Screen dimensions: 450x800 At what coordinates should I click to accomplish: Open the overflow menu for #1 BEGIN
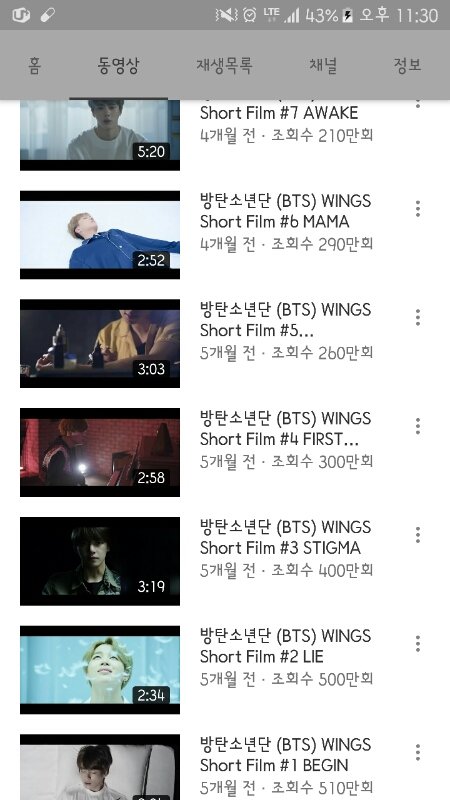pyautogui.click(x=417, y=752)
